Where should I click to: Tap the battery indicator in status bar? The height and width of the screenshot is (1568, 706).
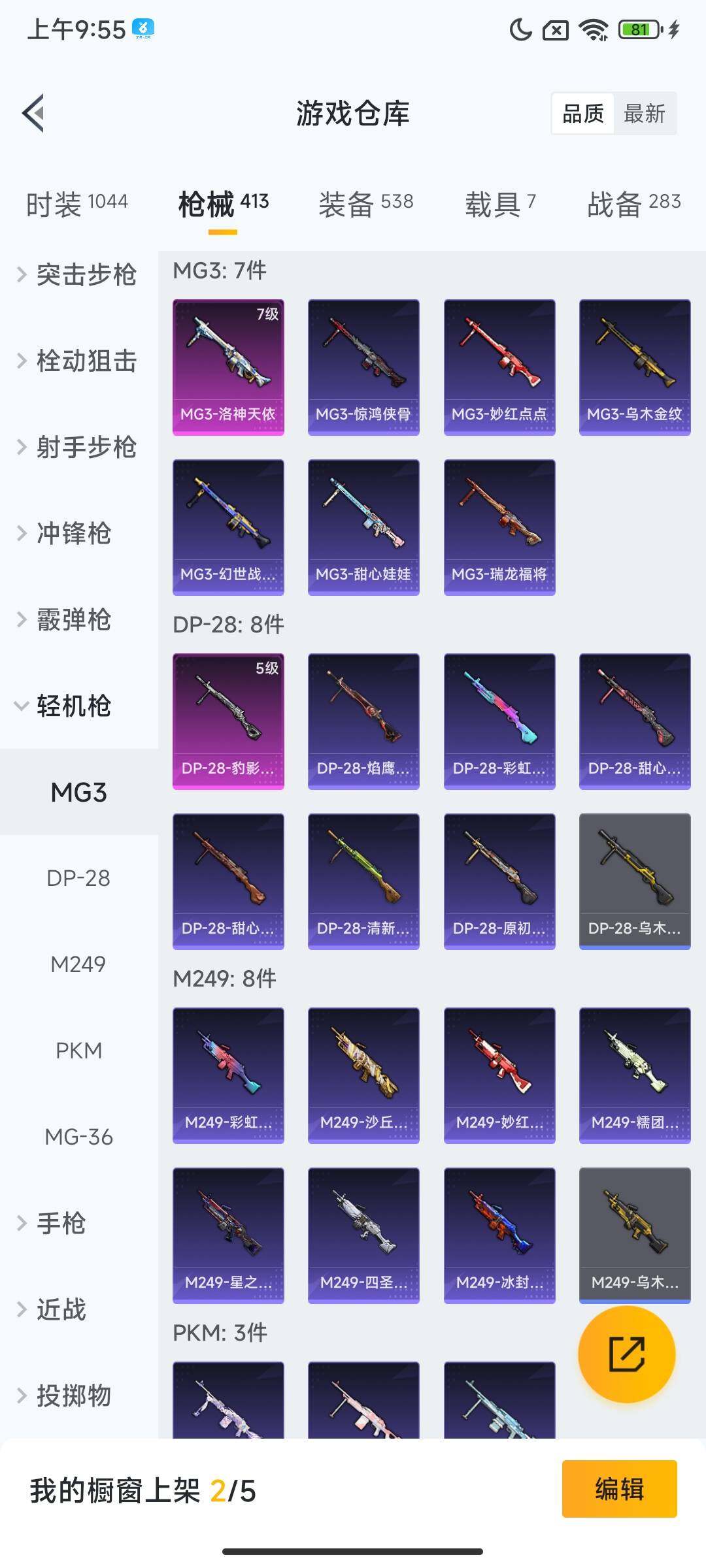point(637,29)
